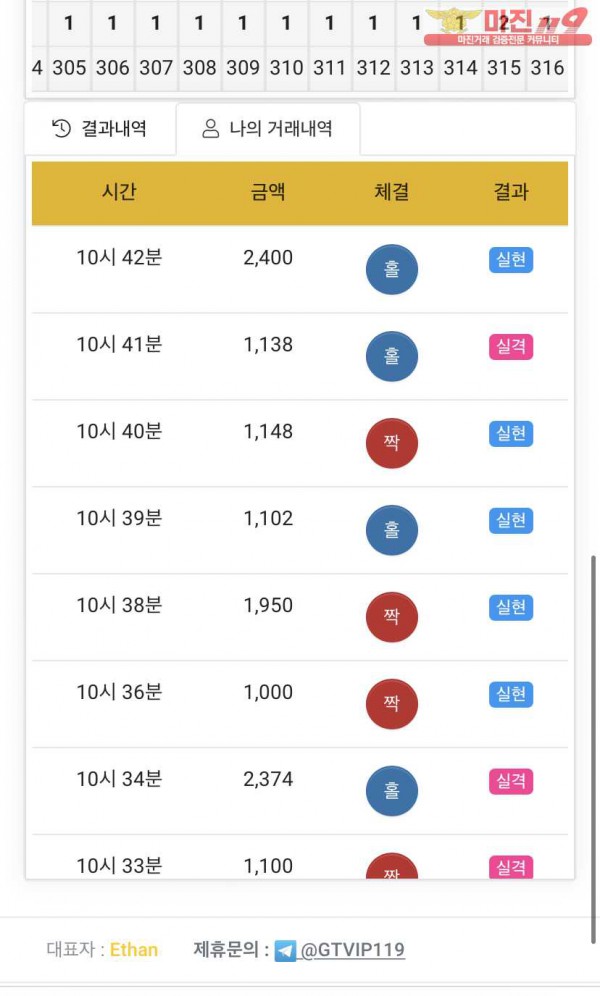Open the @GTVIP119 Telegram link

352,950
